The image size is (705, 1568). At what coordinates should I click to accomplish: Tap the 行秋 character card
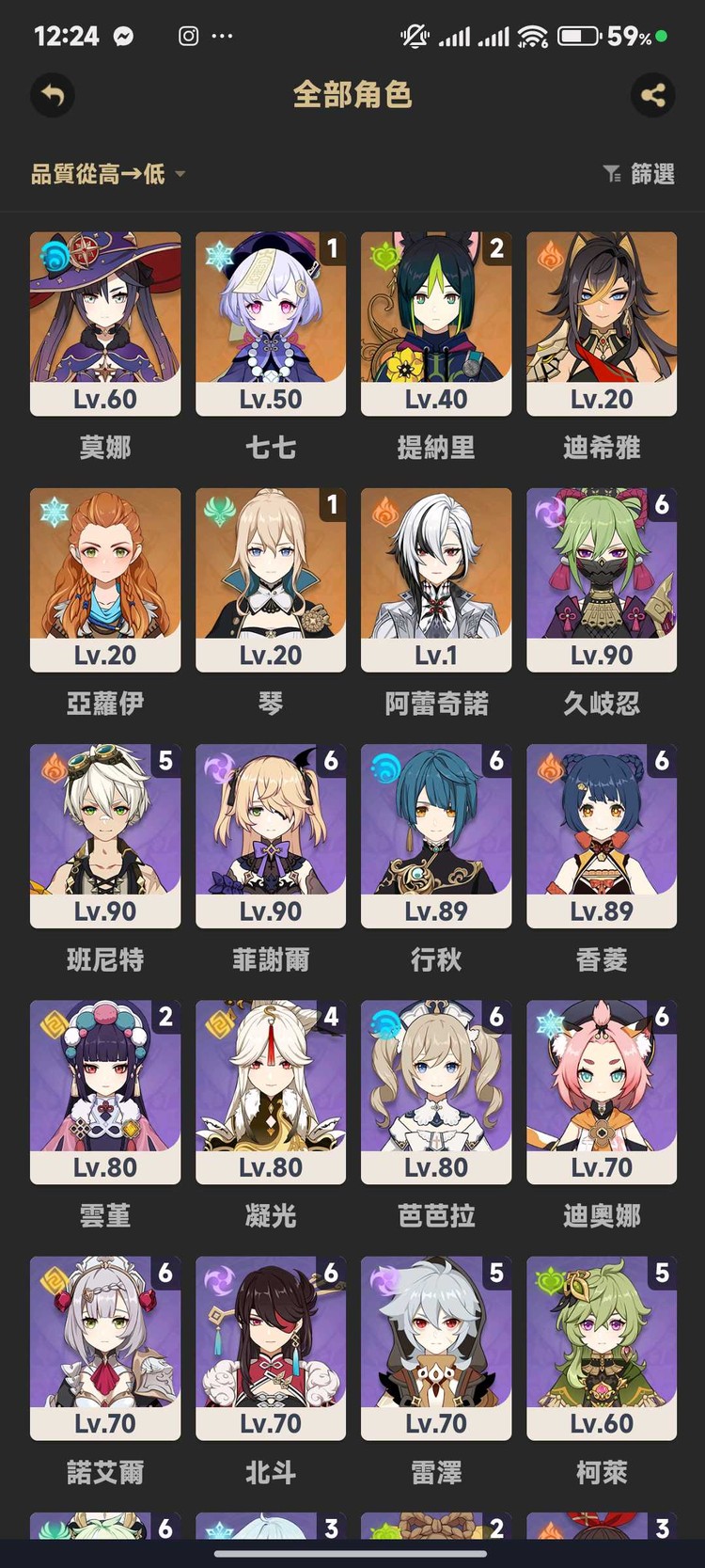[436, 835]
